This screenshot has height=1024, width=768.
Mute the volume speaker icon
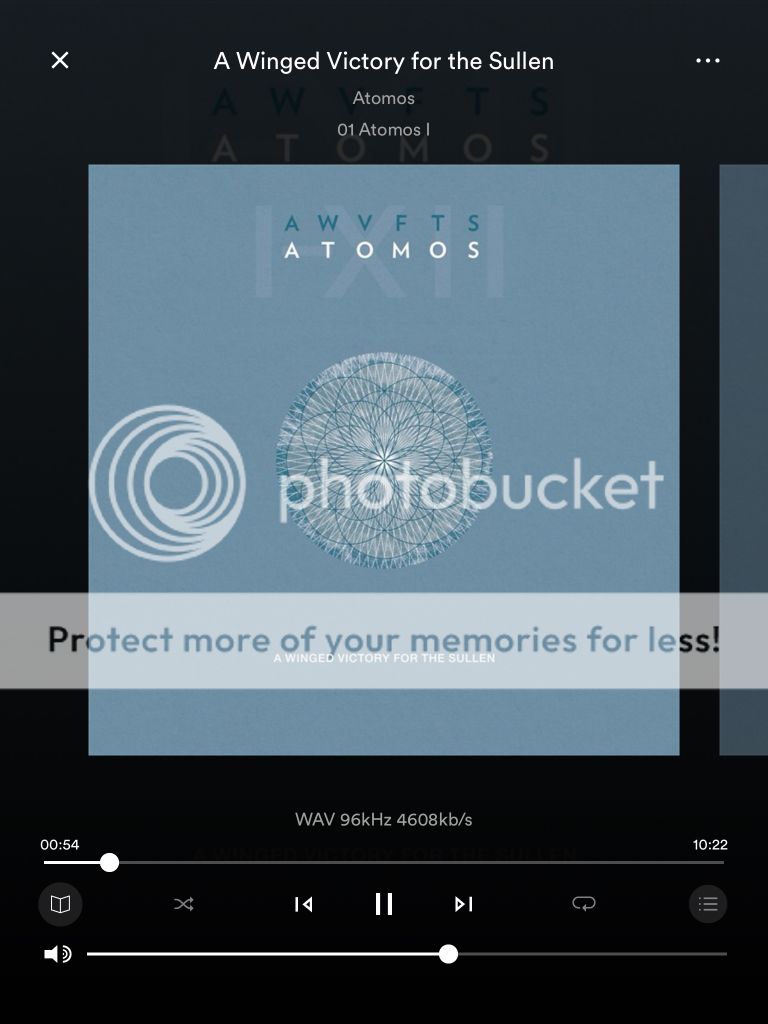[57, 954]
